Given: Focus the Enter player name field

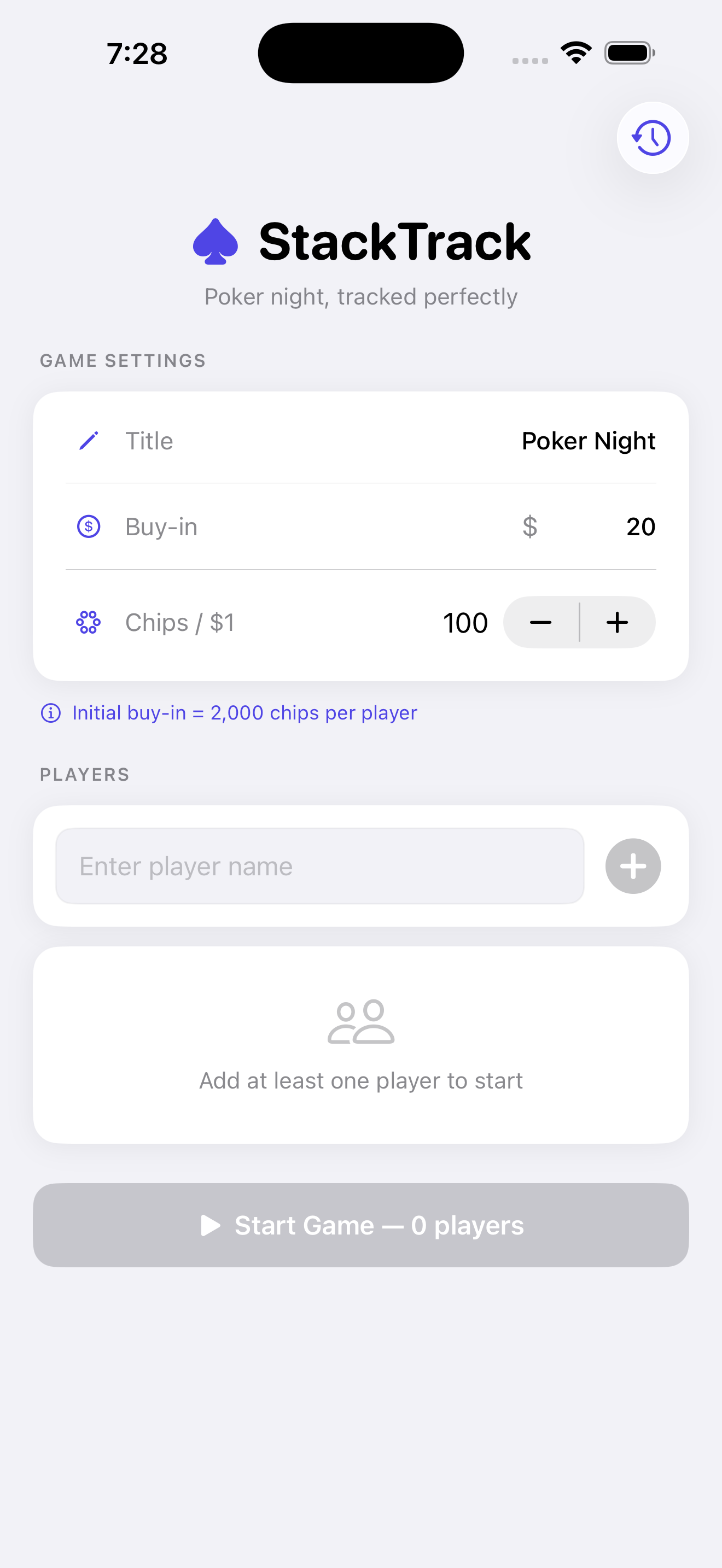Looking at the screenshot, I should tap(319, 865).
